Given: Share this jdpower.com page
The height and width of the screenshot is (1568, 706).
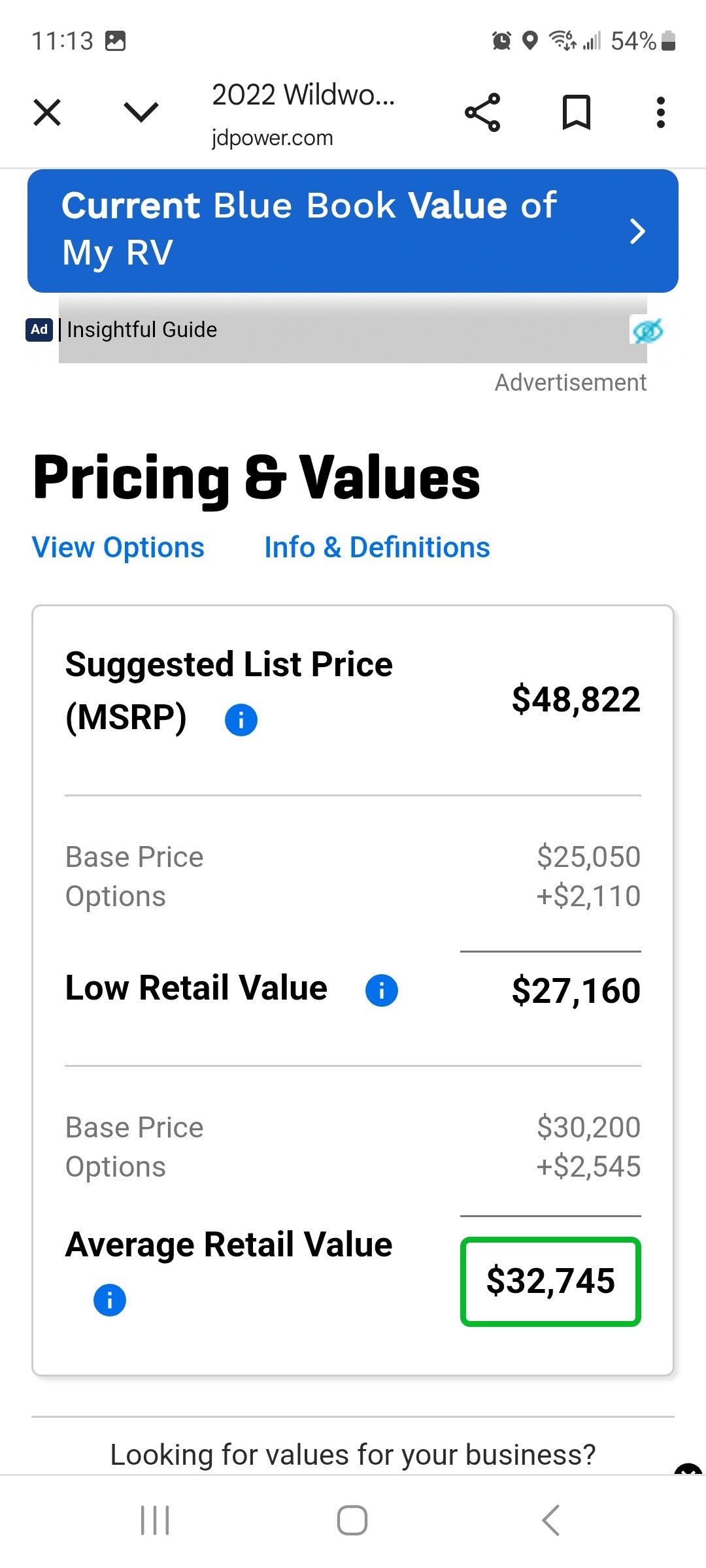Looking at the screenshot, I should coord(482,112).
